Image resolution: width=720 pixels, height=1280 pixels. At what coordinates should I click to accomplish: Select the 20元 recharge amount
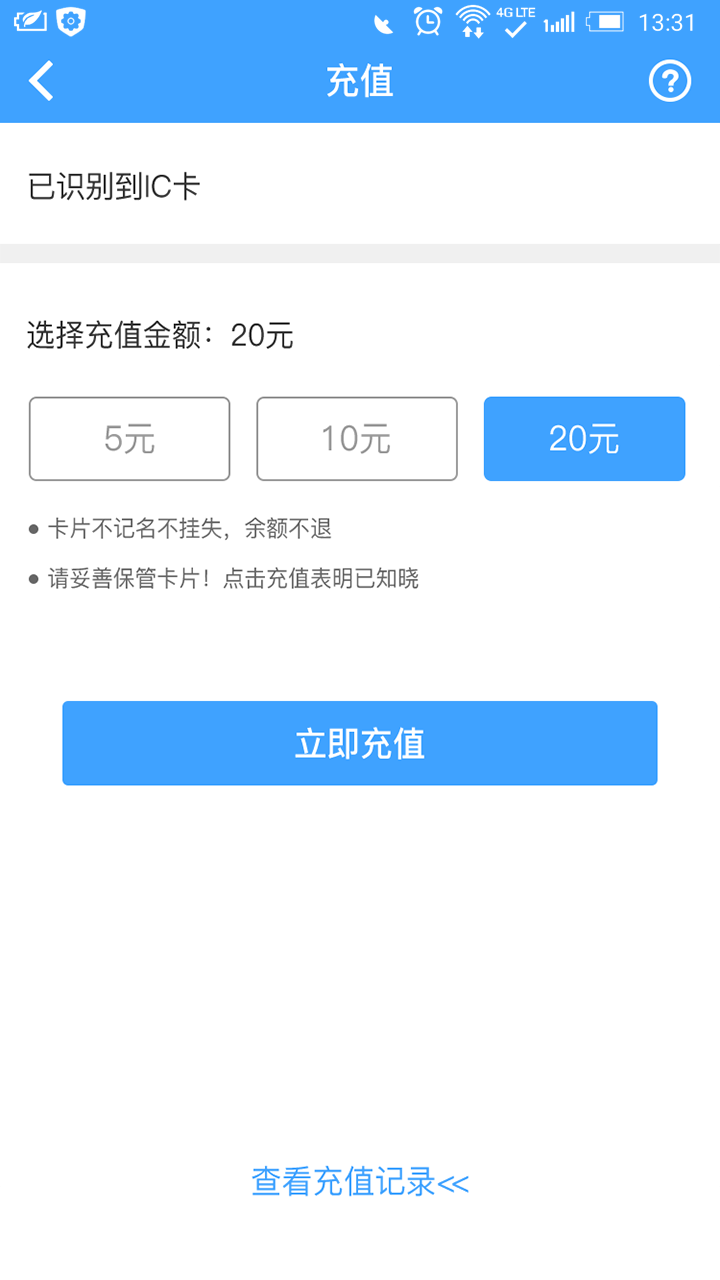click(x=584, y=439)
